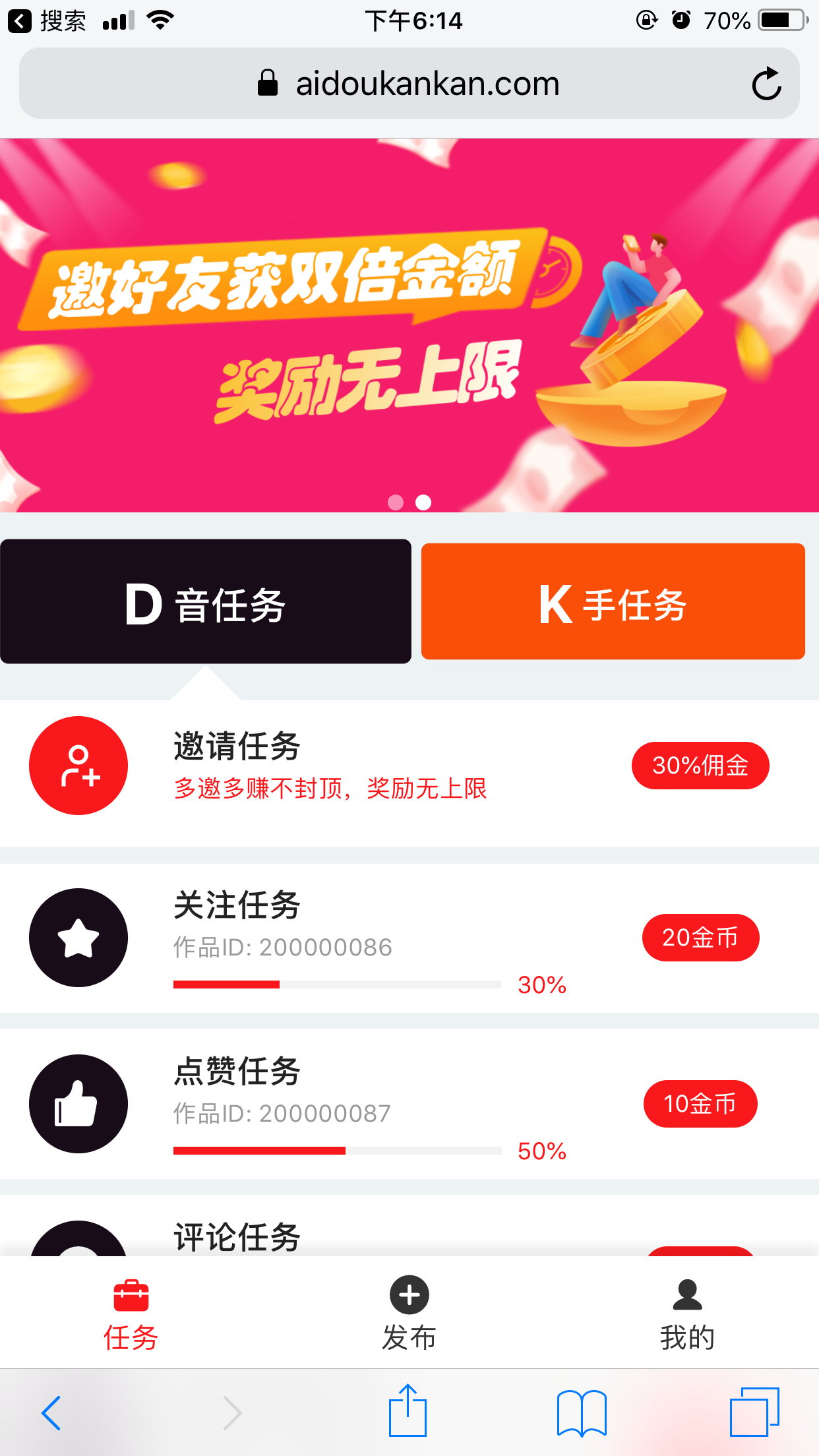Tap the 关注任务 star icon
Screen dimensions: 819x1456
pos(78,939)
